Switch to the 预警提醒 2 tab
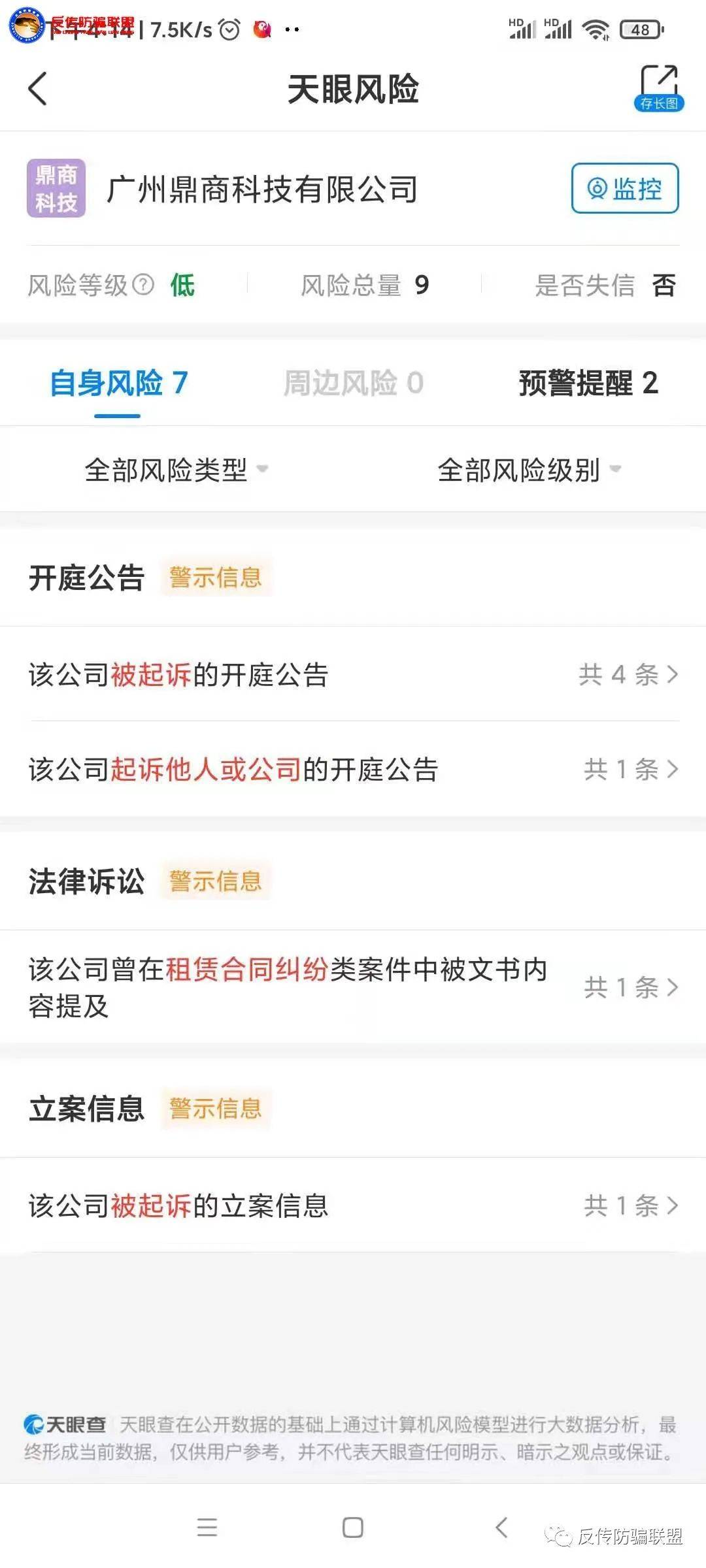Screen dimensions: 706x1568 pos(588,384)
